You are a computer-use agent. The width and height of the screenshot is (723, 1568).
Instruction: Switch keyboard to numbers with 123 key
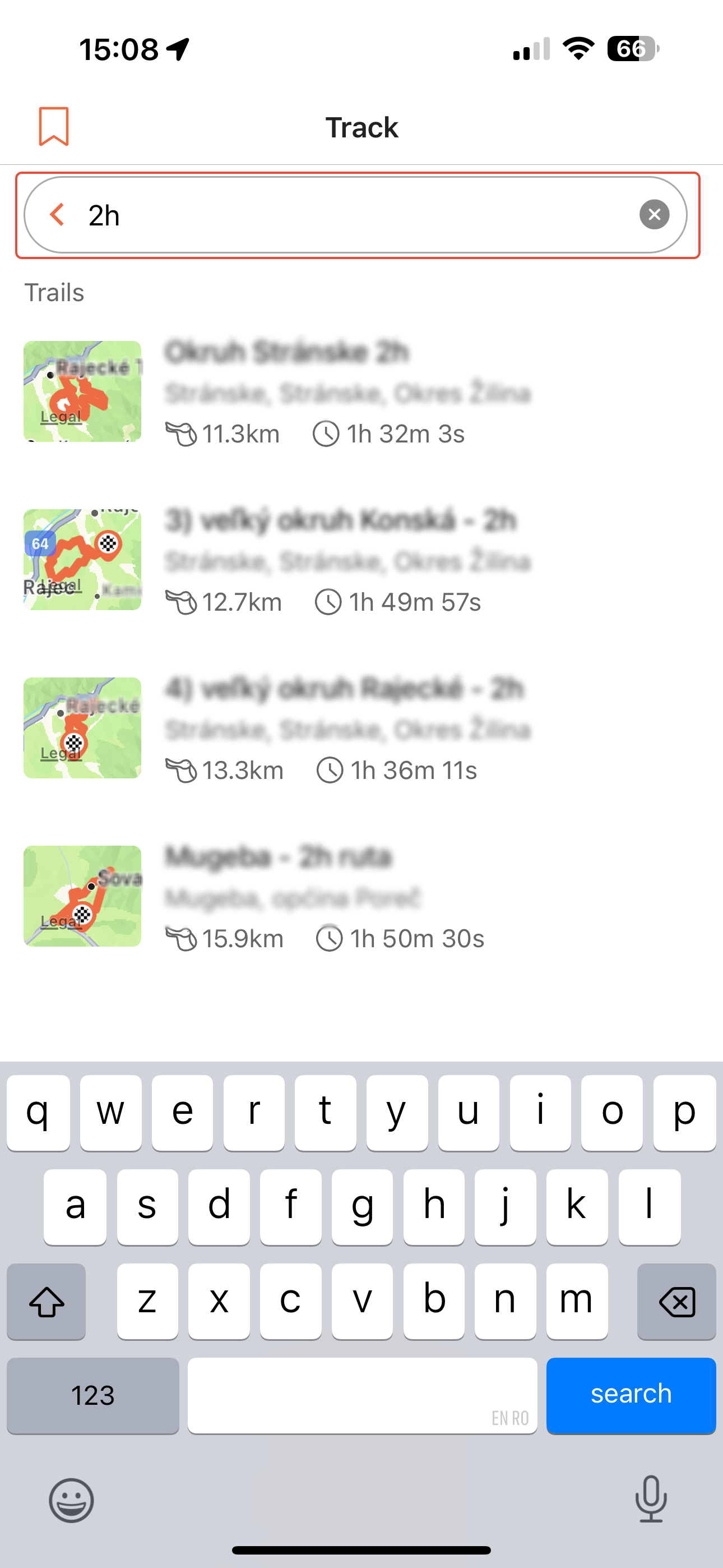coord(93,1395)
